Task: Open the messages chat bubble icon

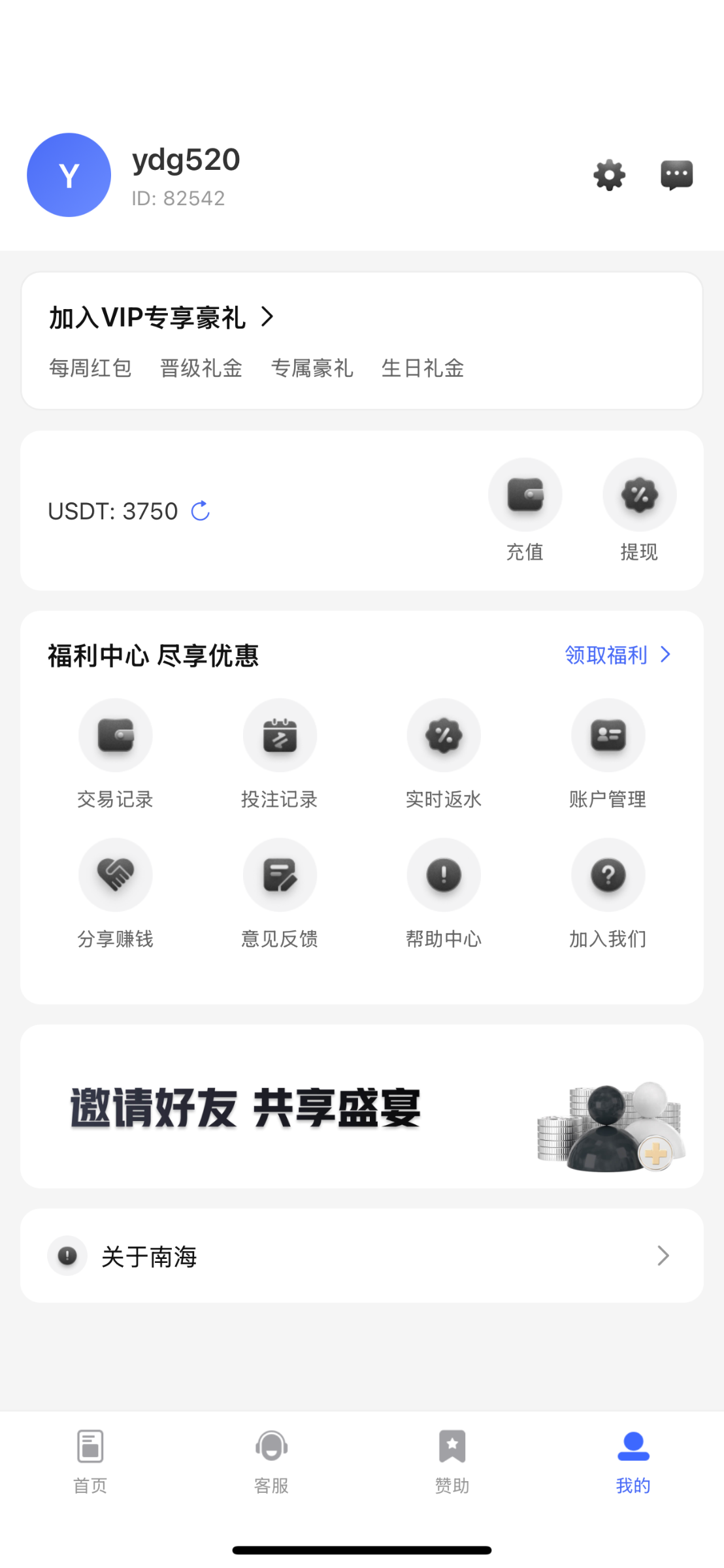Action: (676, 175)
